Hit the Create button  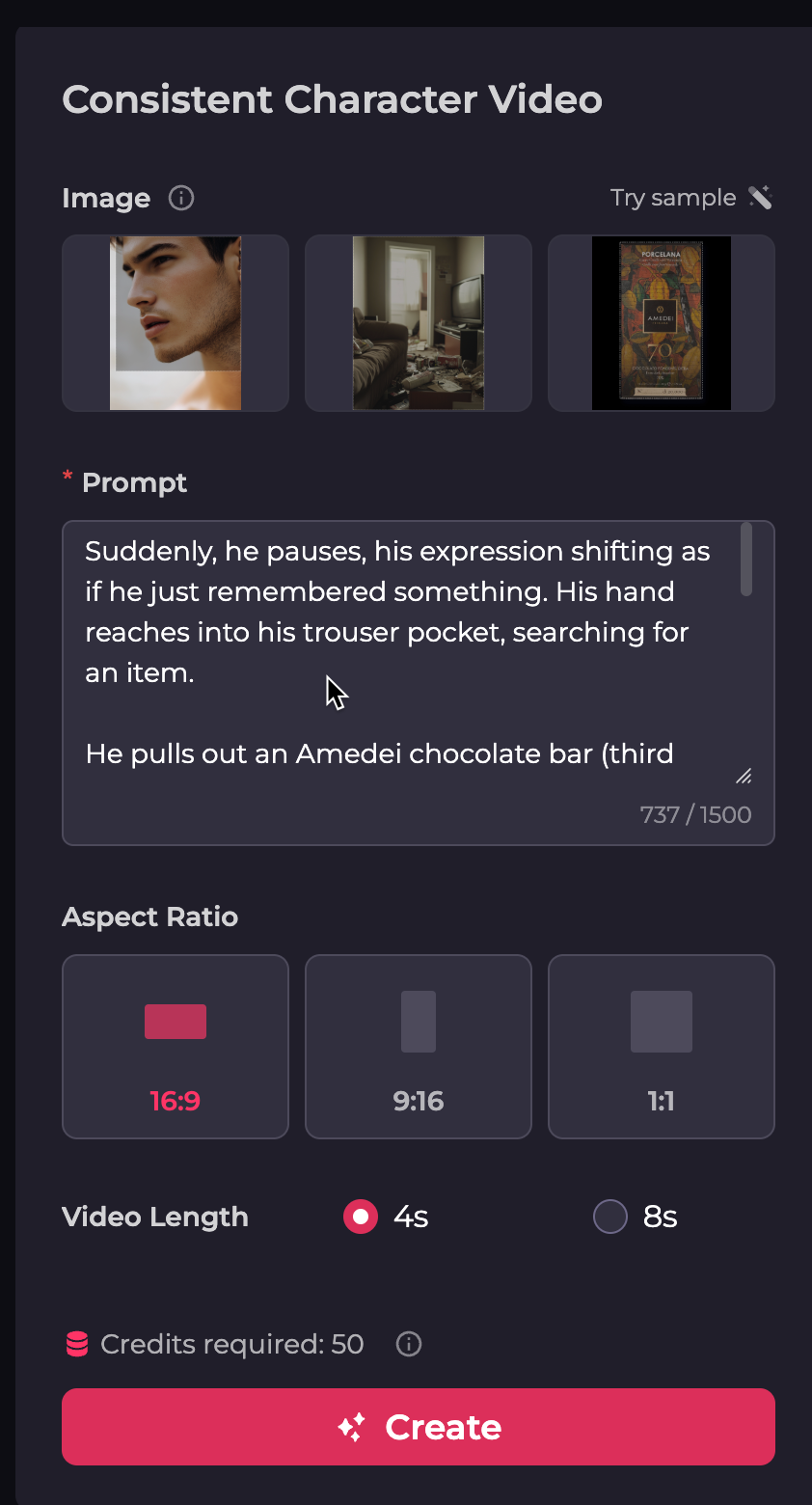pos(419,1427)
